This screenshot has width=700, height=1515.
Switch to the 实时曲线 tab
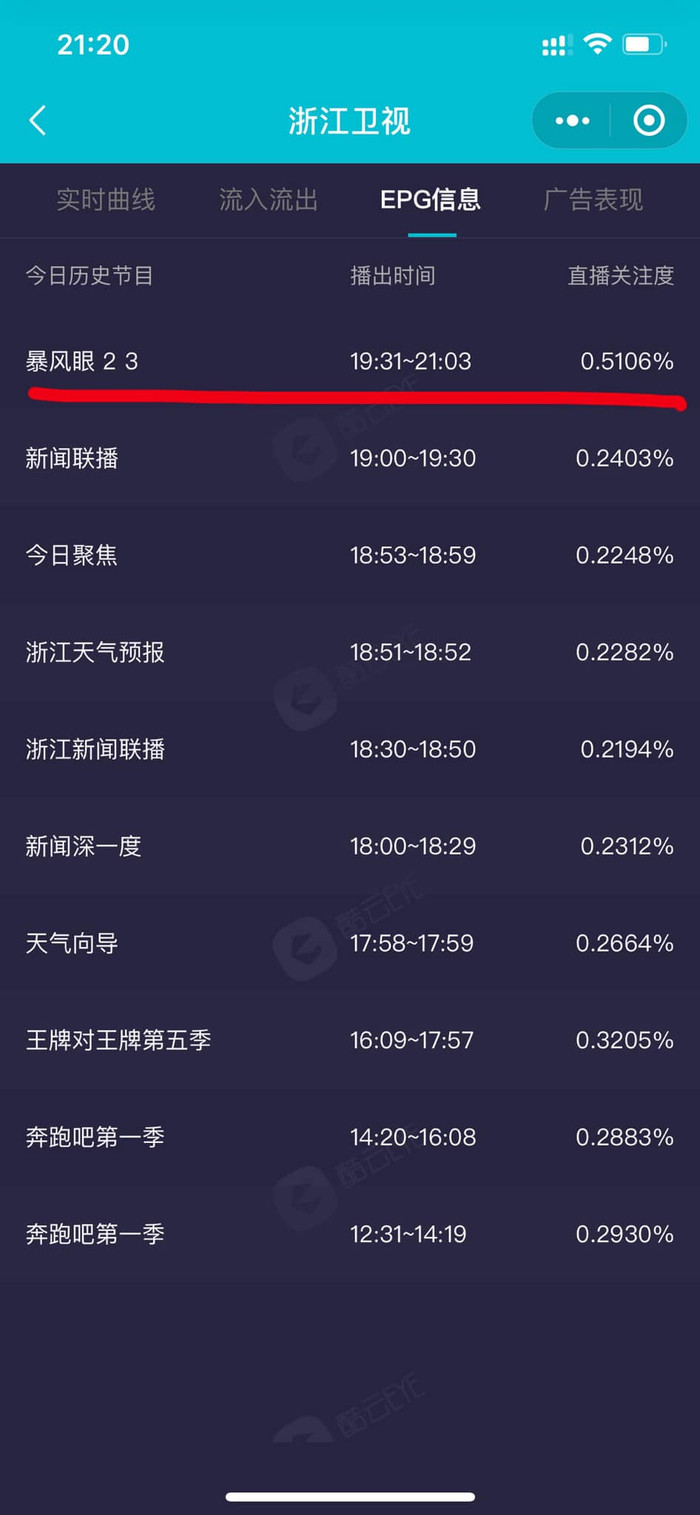coord(106,200)
